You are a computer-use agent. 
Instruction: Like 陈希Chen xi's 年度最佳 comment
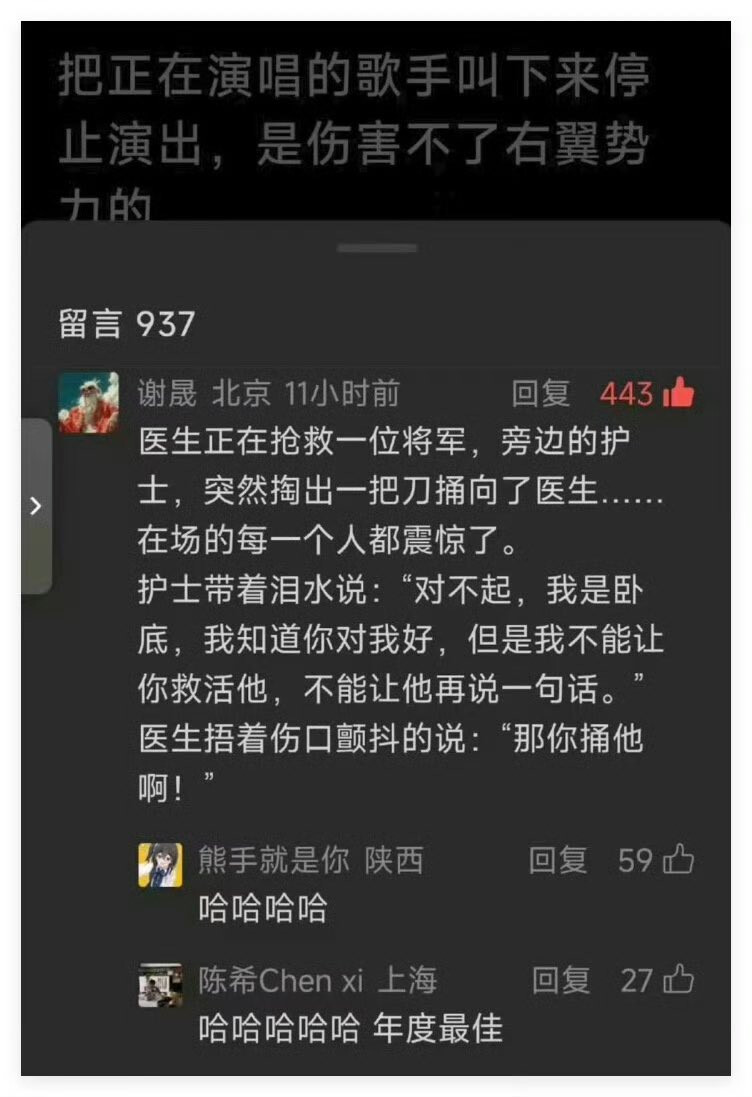click(x=680, y=979)
